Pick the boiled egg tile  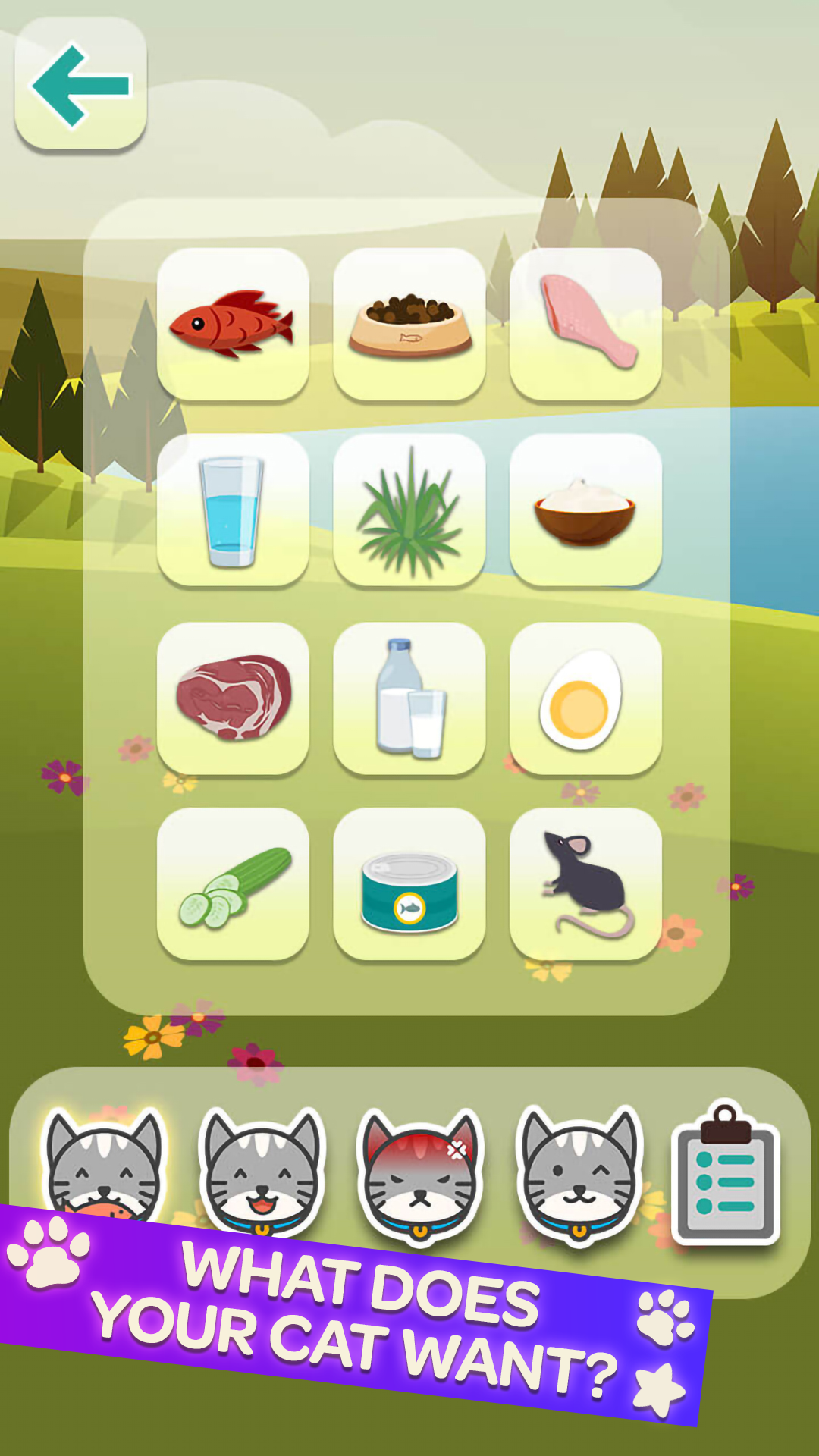coord(585,698)
